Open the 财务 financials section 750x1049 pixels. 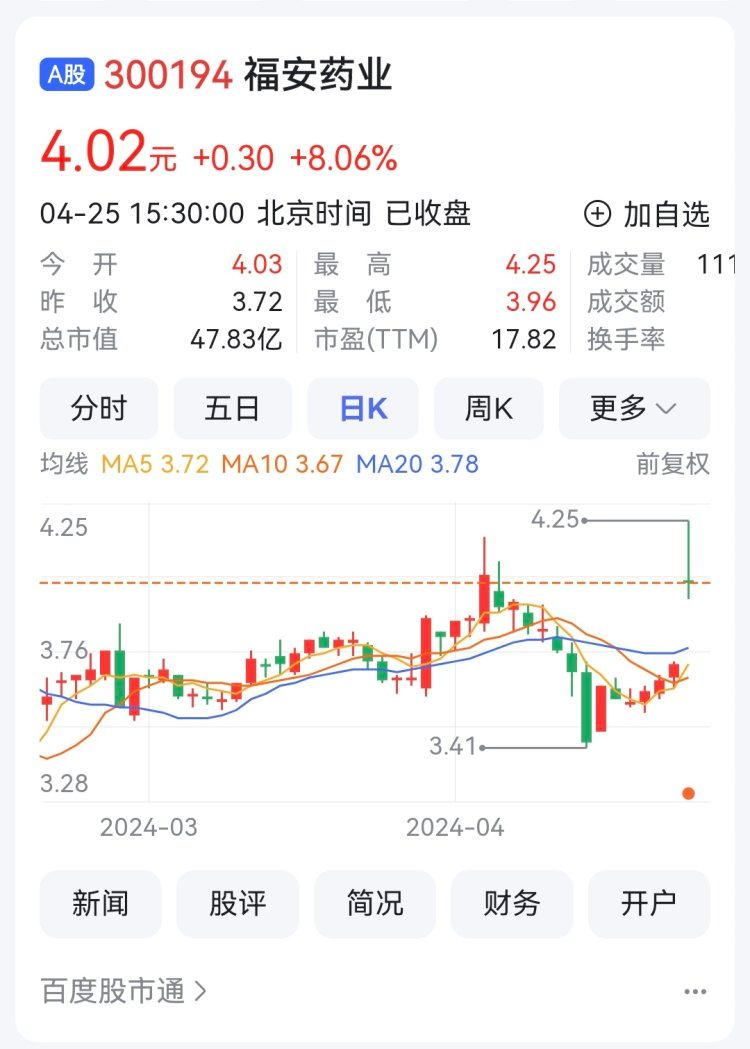512,903
